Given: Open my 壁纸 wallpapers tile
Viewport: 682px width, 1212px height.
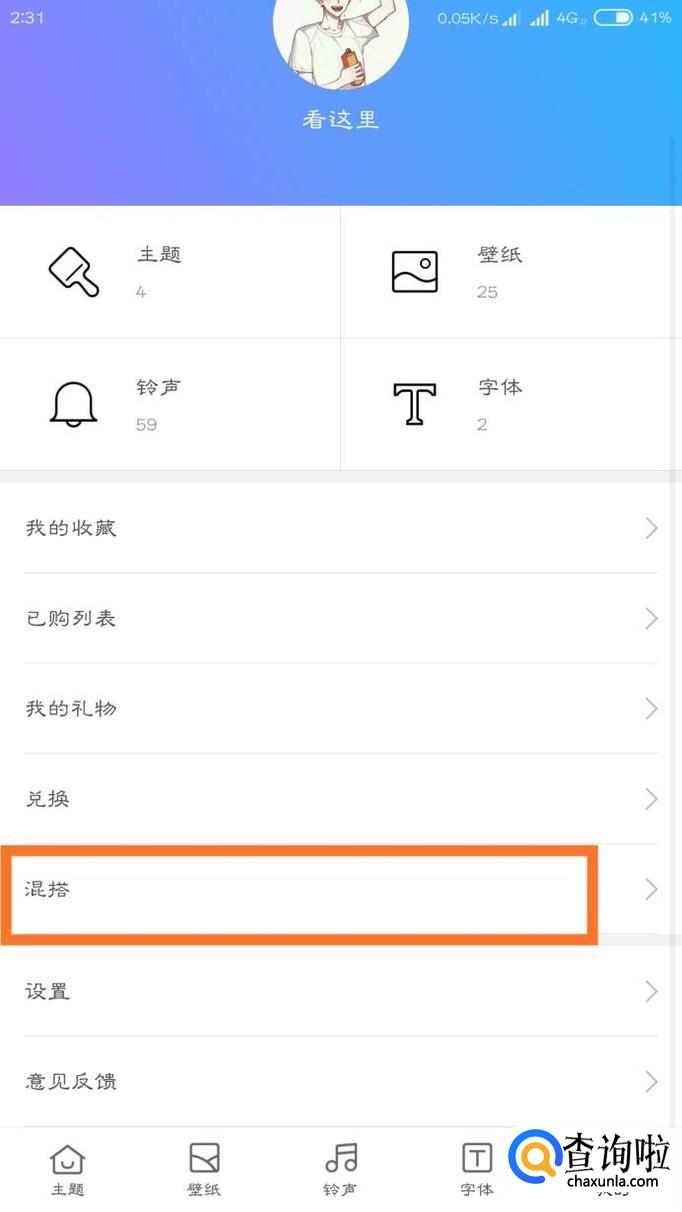Looking at the screenshot, I should (510, 272).
